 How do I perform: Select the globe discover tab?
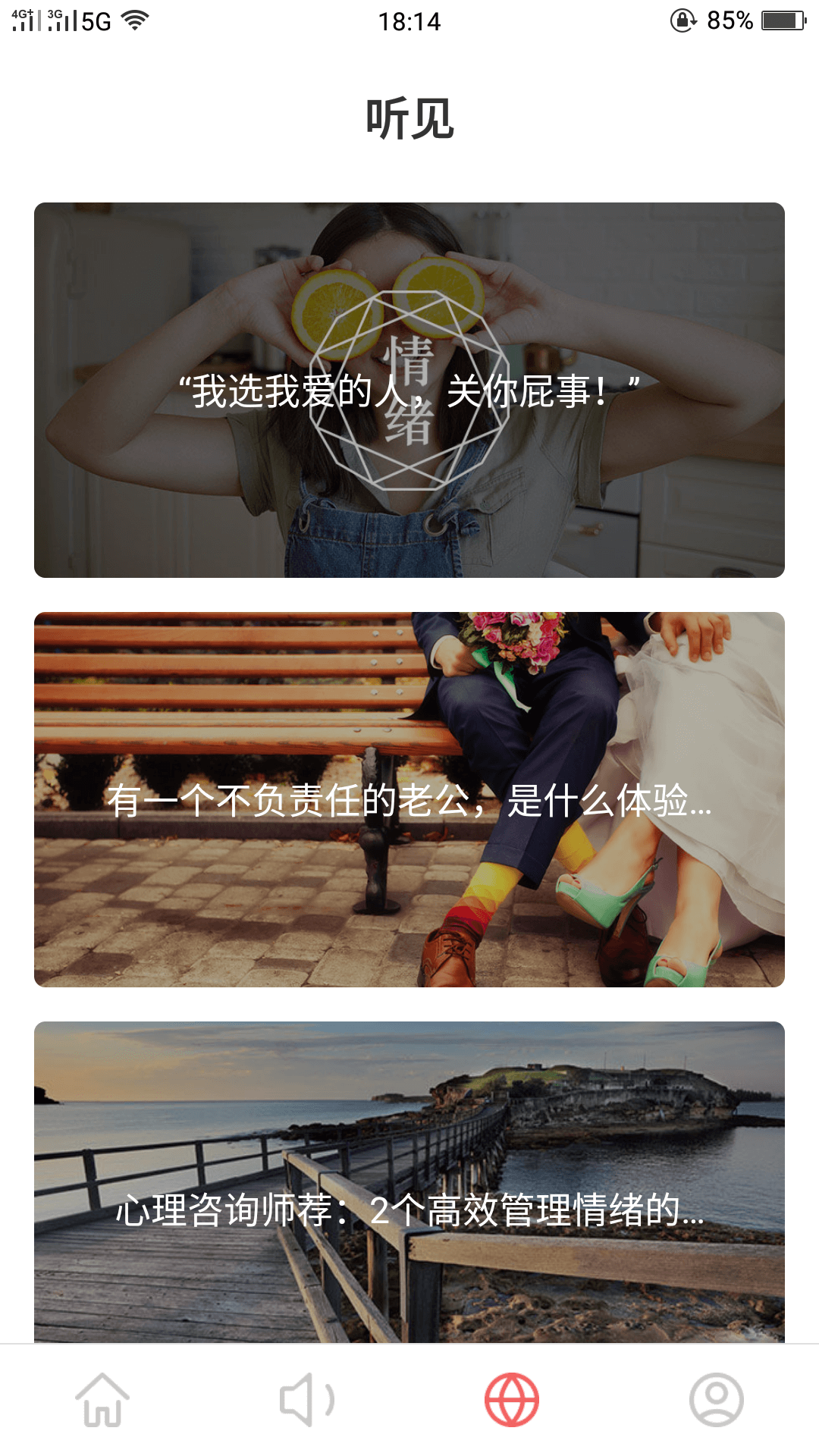(512, 1400)
